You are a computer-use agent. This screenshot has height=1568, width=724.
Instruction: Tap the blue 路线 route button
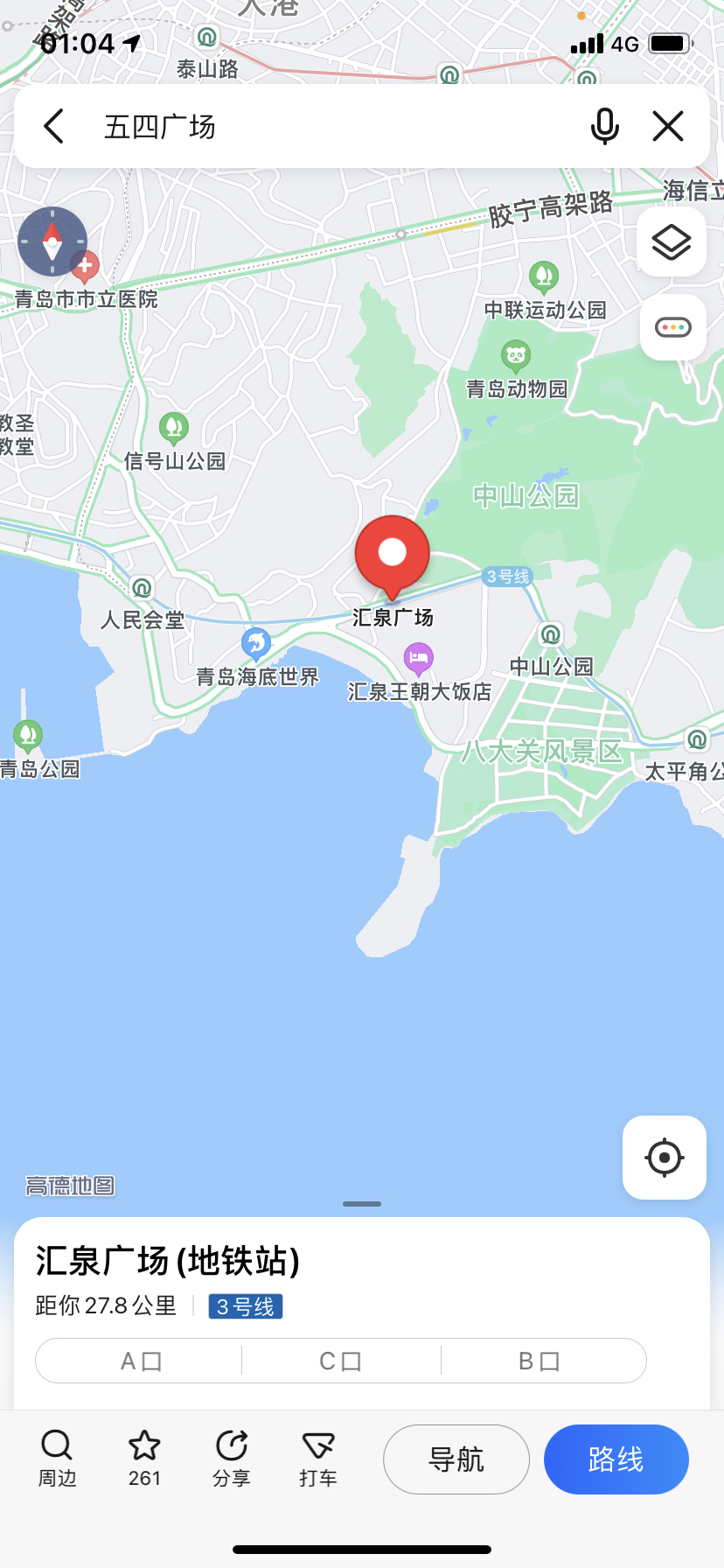[x=616, y=1459]
